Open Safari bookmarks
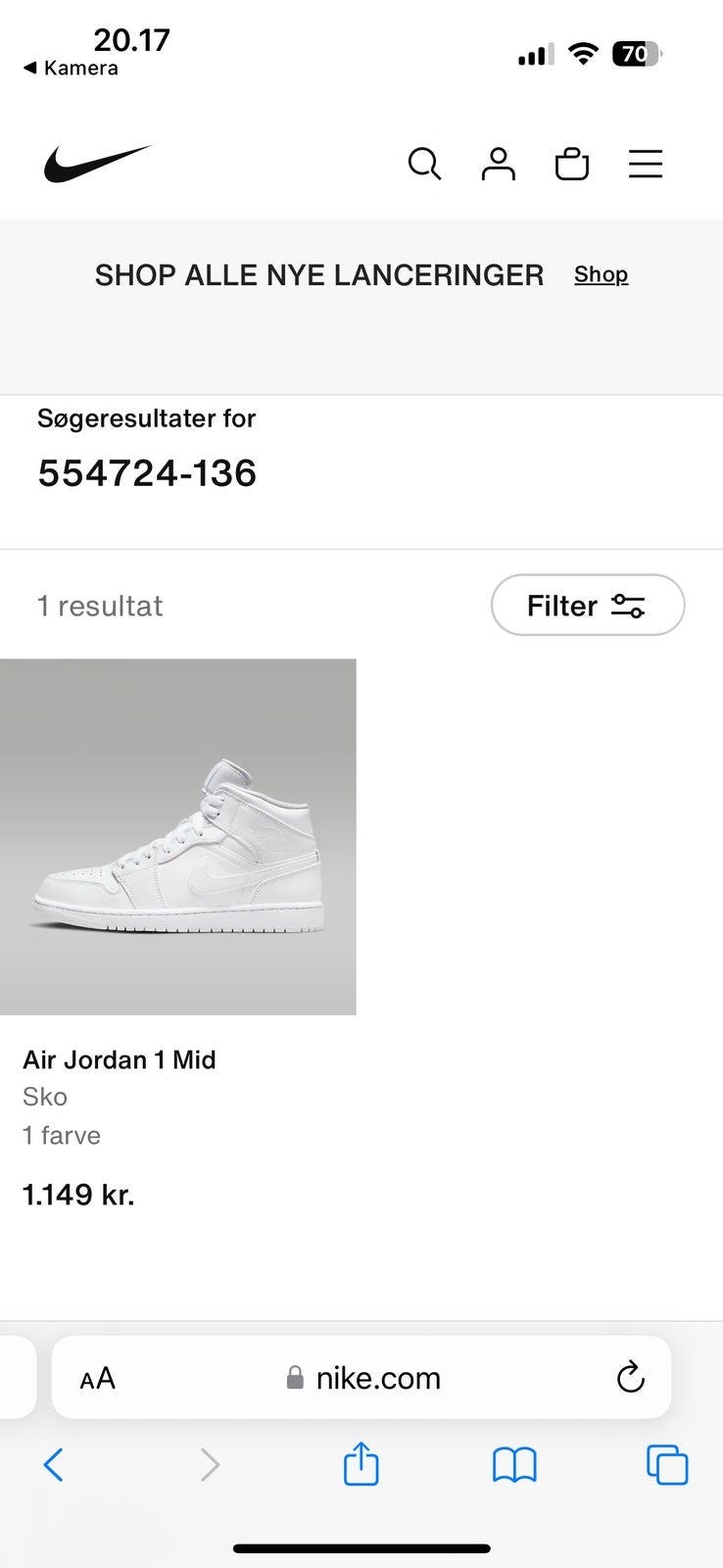The height and width of the screenshot is (1568, 723). tap(514, 1465)
